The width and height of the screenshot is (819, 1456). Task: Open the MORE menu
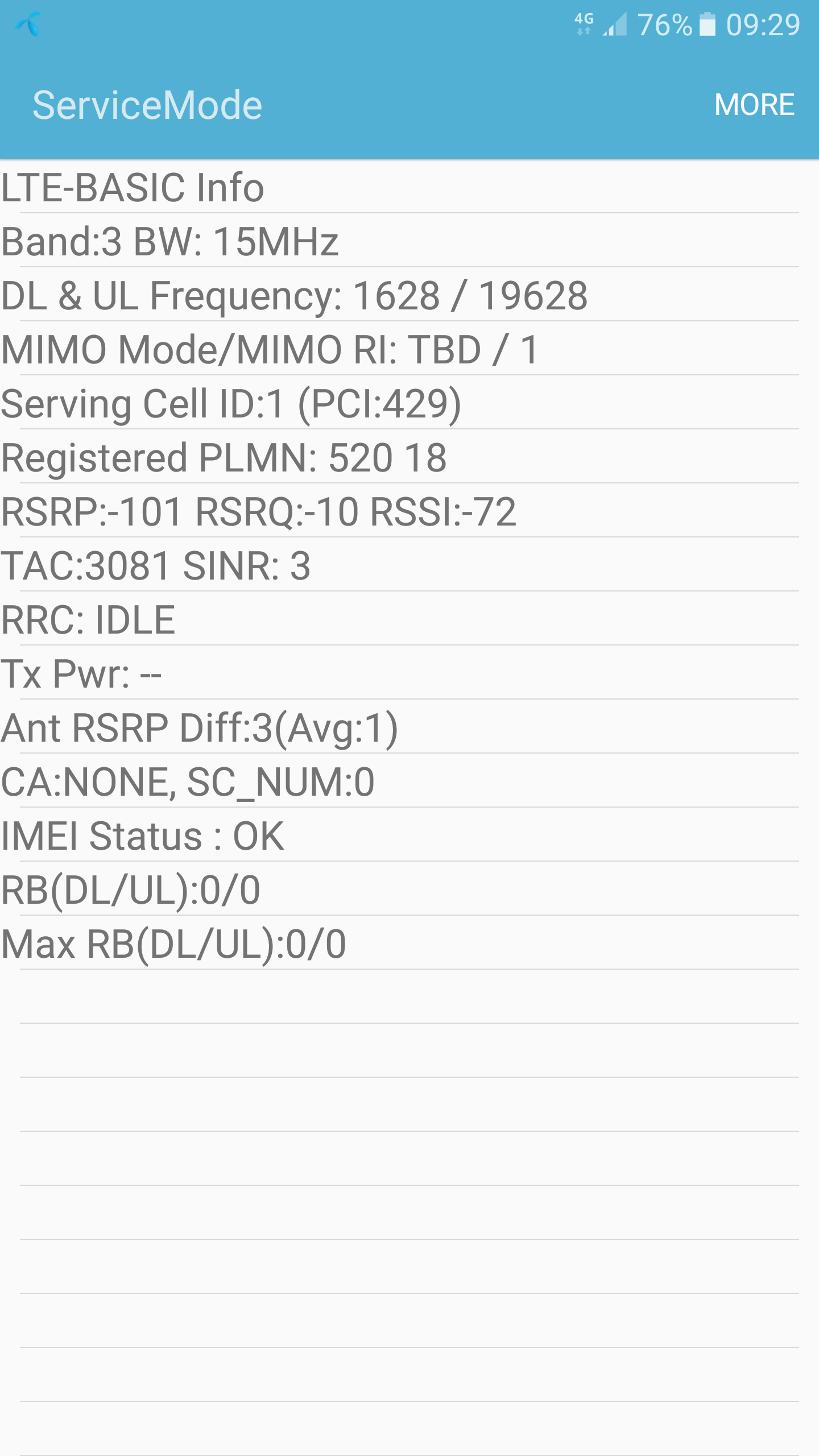point(754,105)
